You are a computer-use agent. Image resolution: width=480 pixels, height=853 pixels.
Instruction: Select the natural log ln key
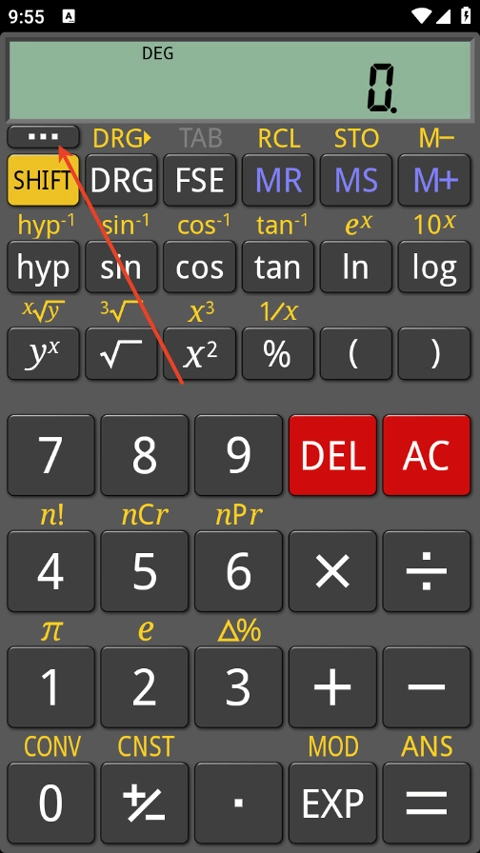tap(356, 267)
